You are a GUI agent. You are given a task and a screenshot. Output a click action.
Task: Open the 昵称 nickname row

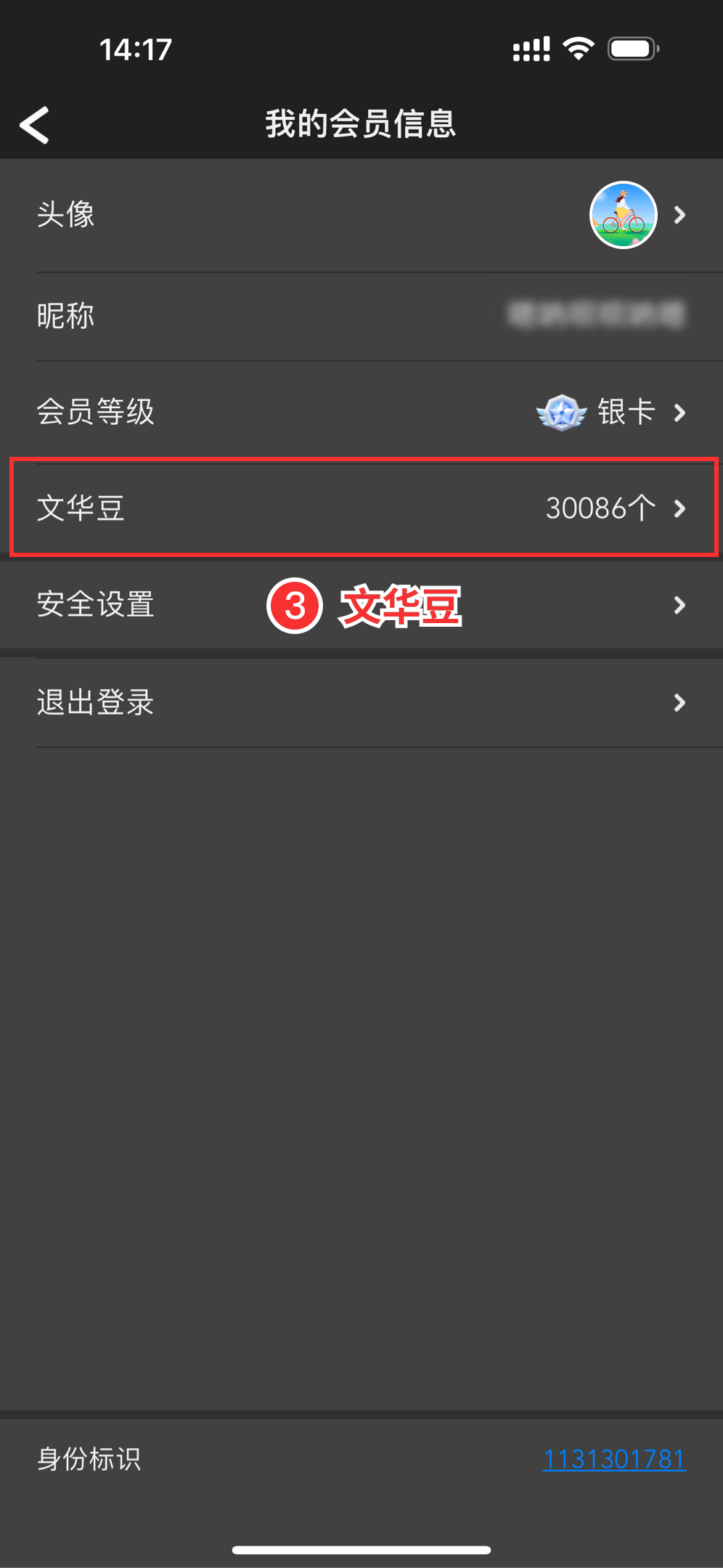point(361,316)
